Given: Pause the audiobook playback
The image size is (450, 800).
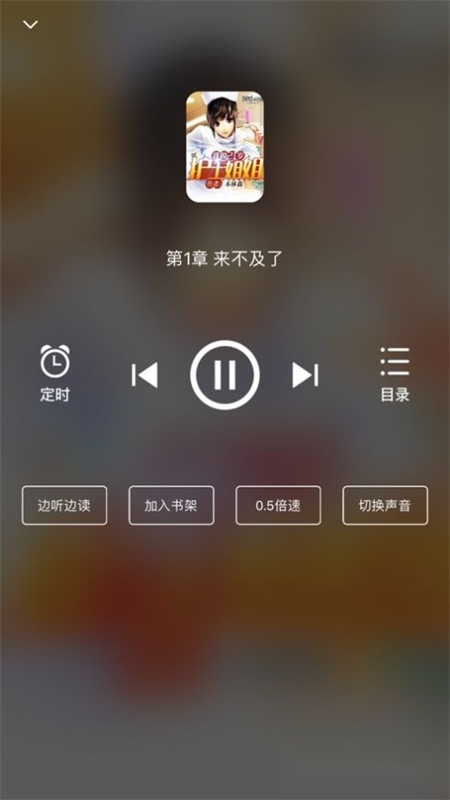Looking at the screenshot, I should tap(225, 375).
